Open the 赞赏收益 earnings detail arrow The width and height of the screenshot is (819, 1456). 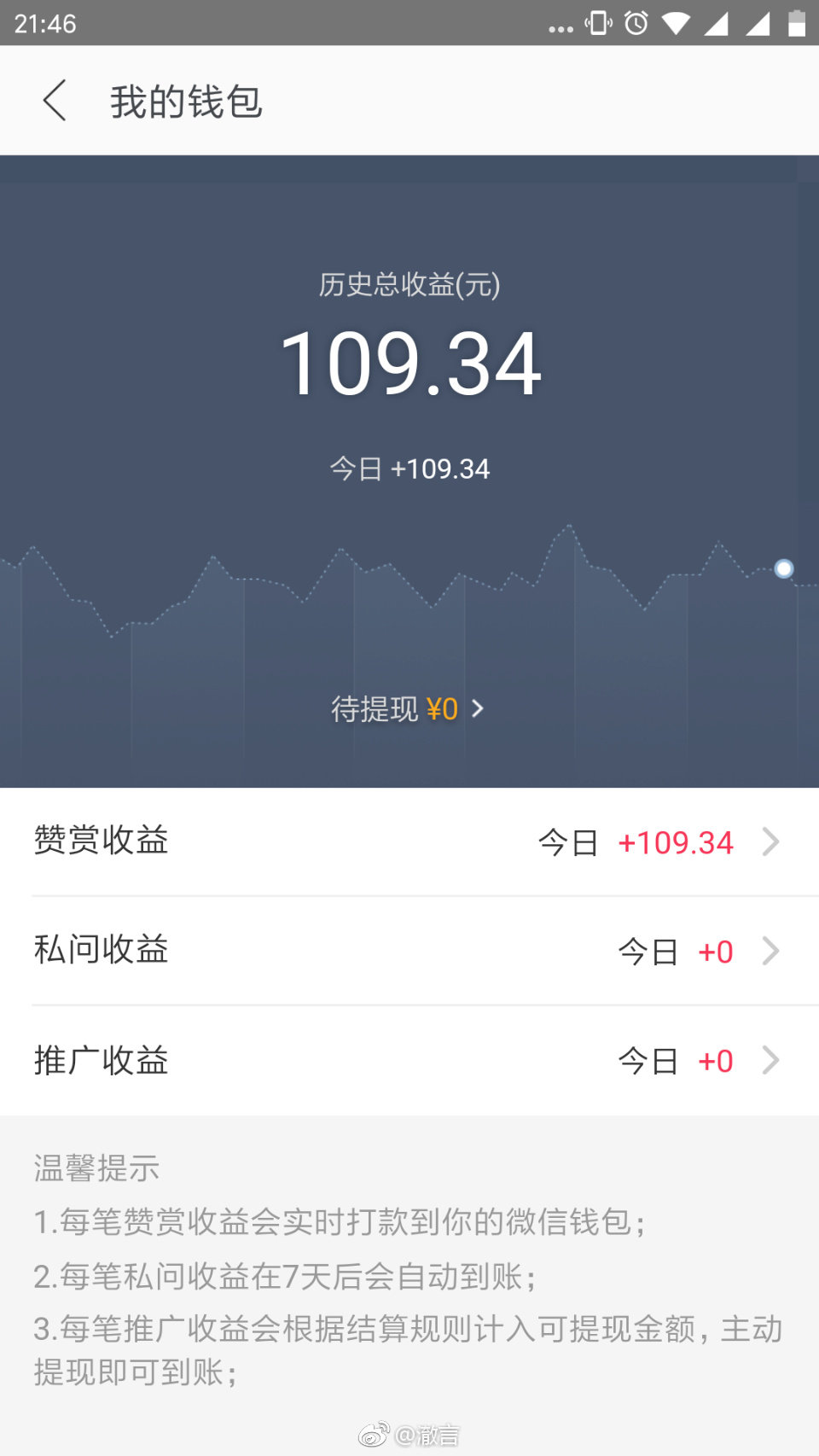tap(770, 842)
